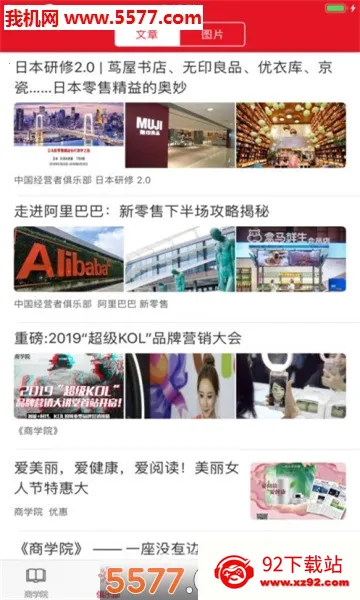
Task: Select the 商学院 bottom tab
Action: [x=36, y=582]
